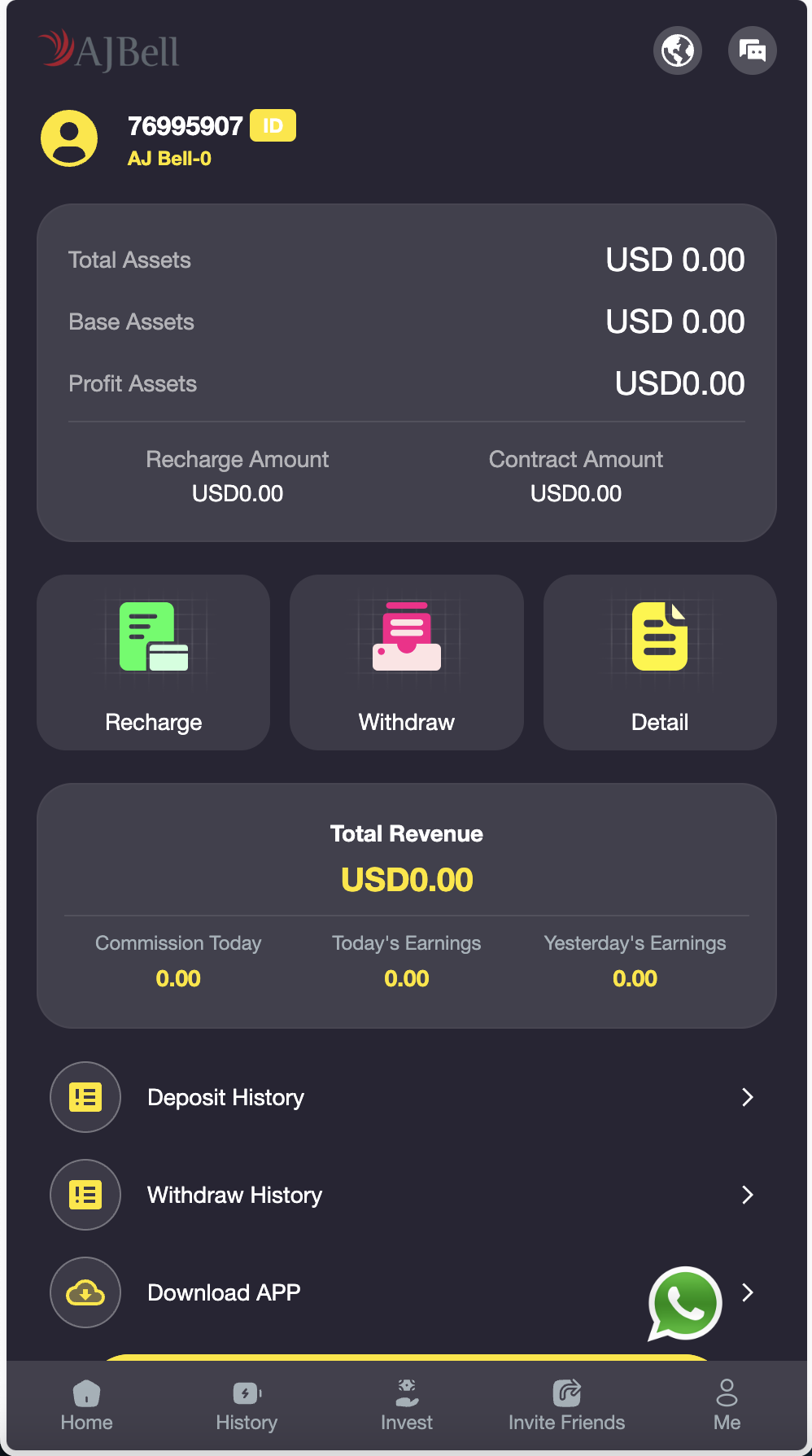Open the Withdraw card
The height and width of the screenshot is (1456, 812).
[406, 662]
